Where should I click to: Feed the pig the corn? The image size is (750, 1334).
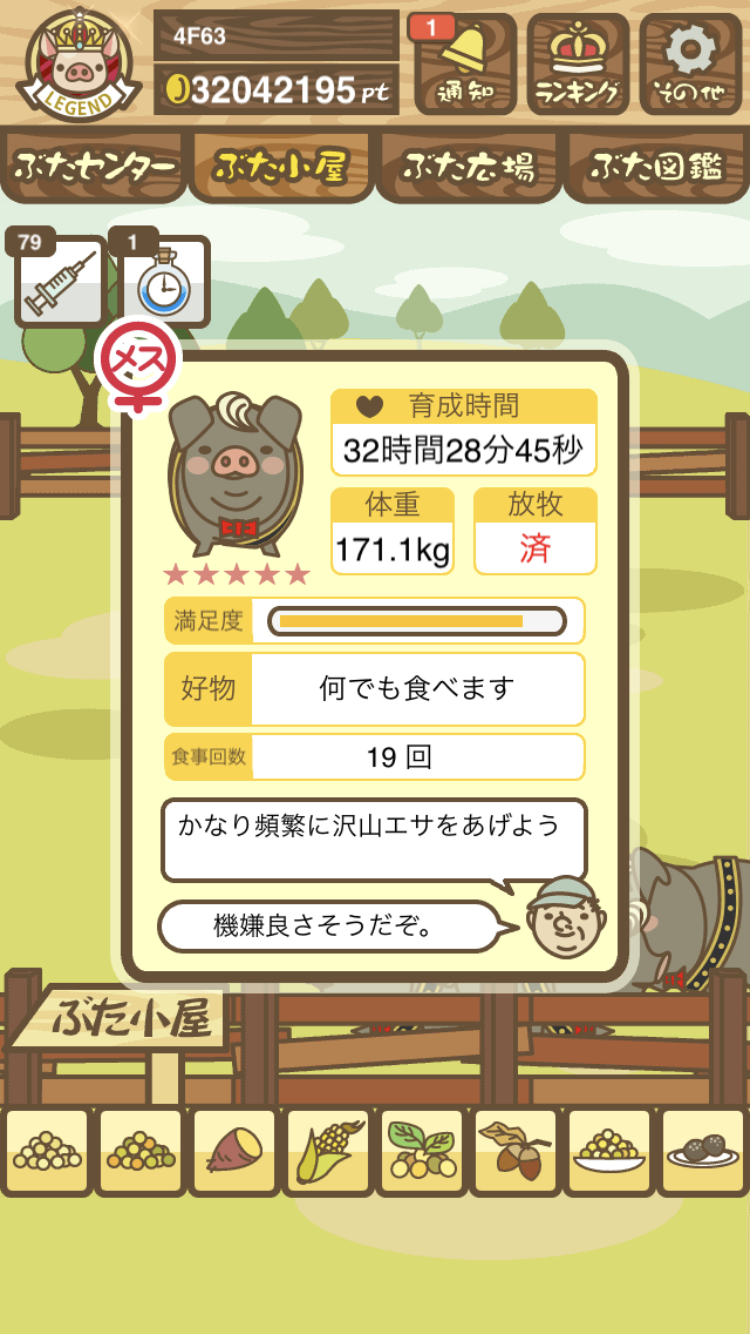[328, 1151]
